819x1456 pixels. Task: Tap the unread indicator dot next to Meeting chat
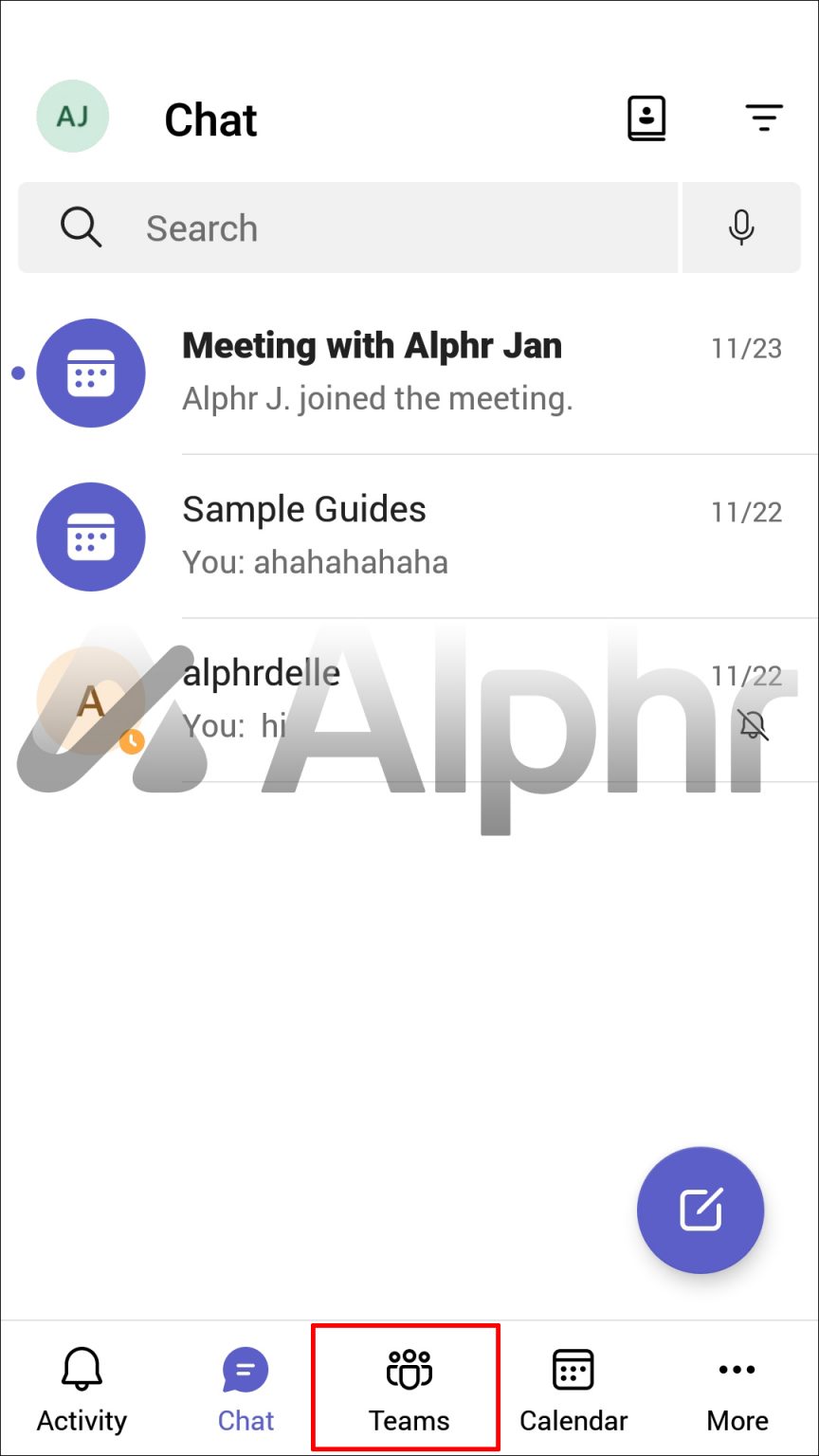tap(17, 373)
